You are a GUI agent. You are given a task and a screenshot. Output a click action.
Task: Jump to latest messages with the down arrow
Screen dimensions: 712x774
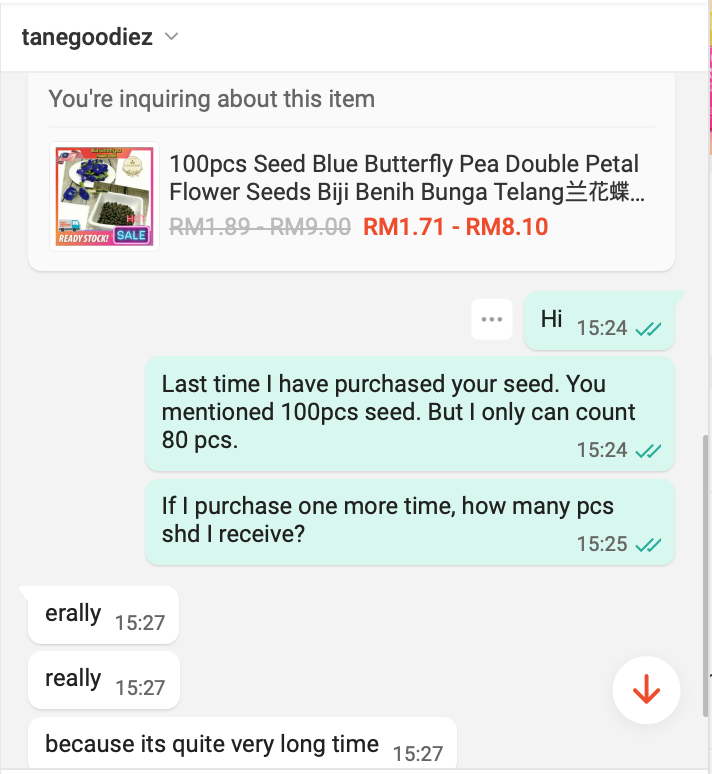pos(646,690)
